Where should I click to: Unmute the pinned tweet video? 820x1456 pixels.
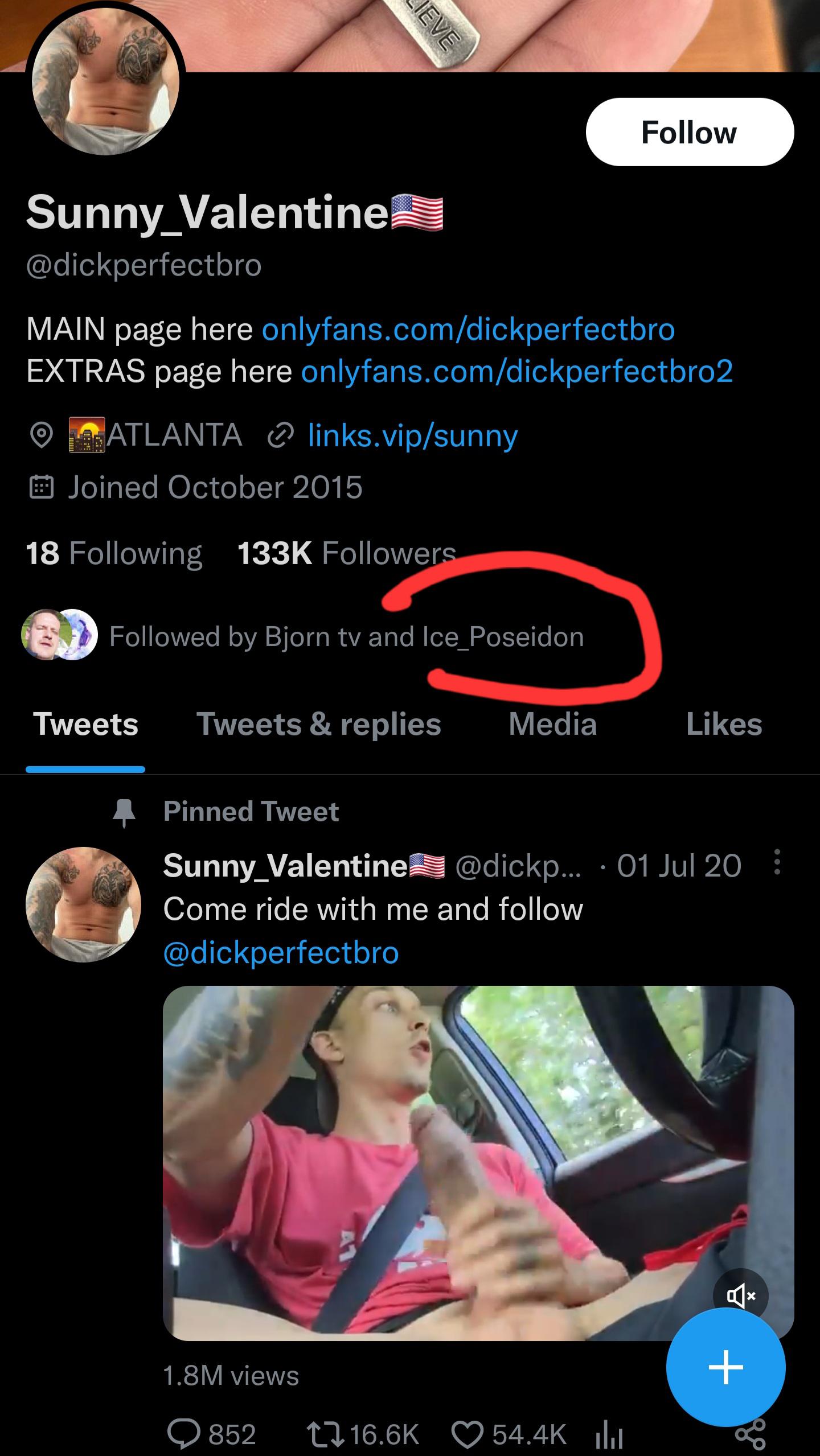point(740,1296)
